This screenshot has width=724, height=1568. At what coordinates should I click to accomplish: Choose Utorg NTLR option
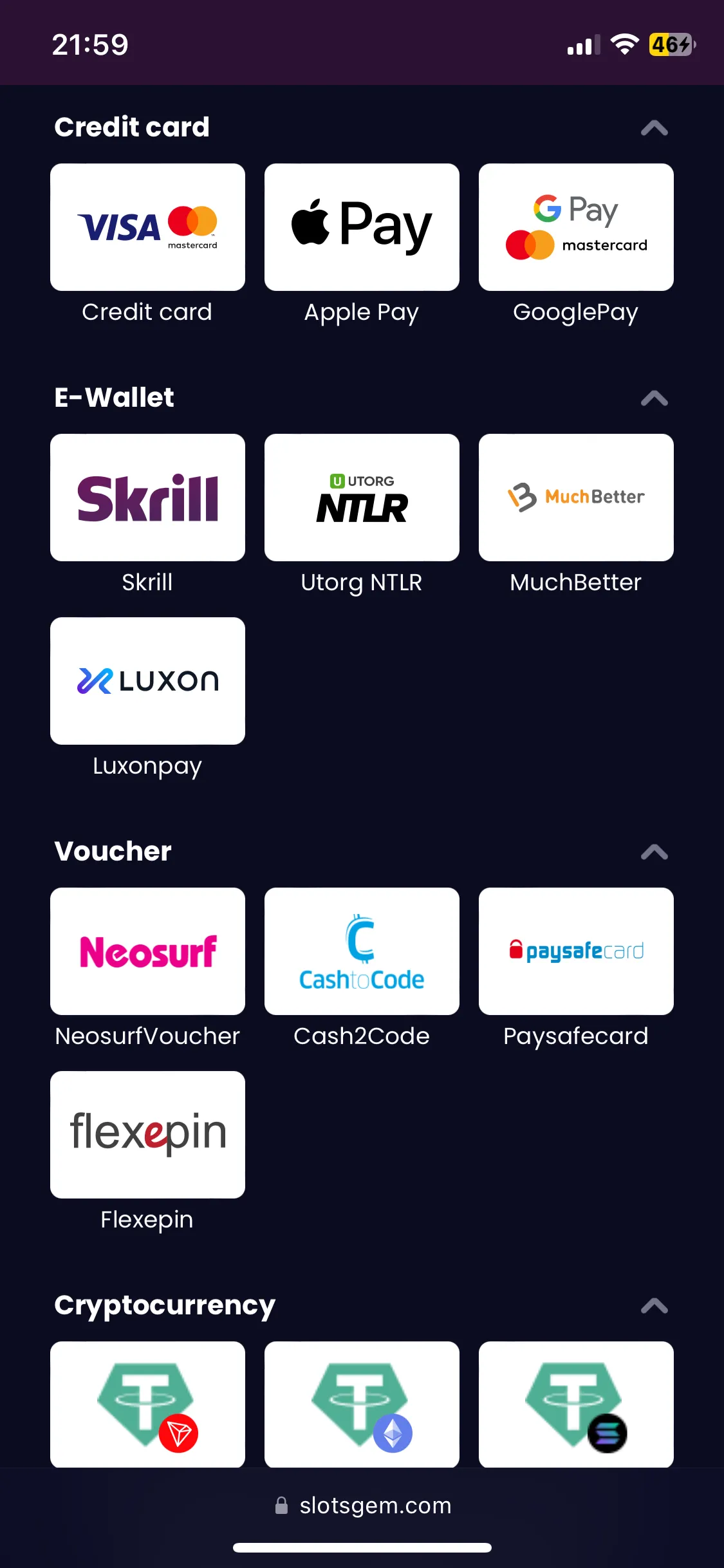coord(362,498)
